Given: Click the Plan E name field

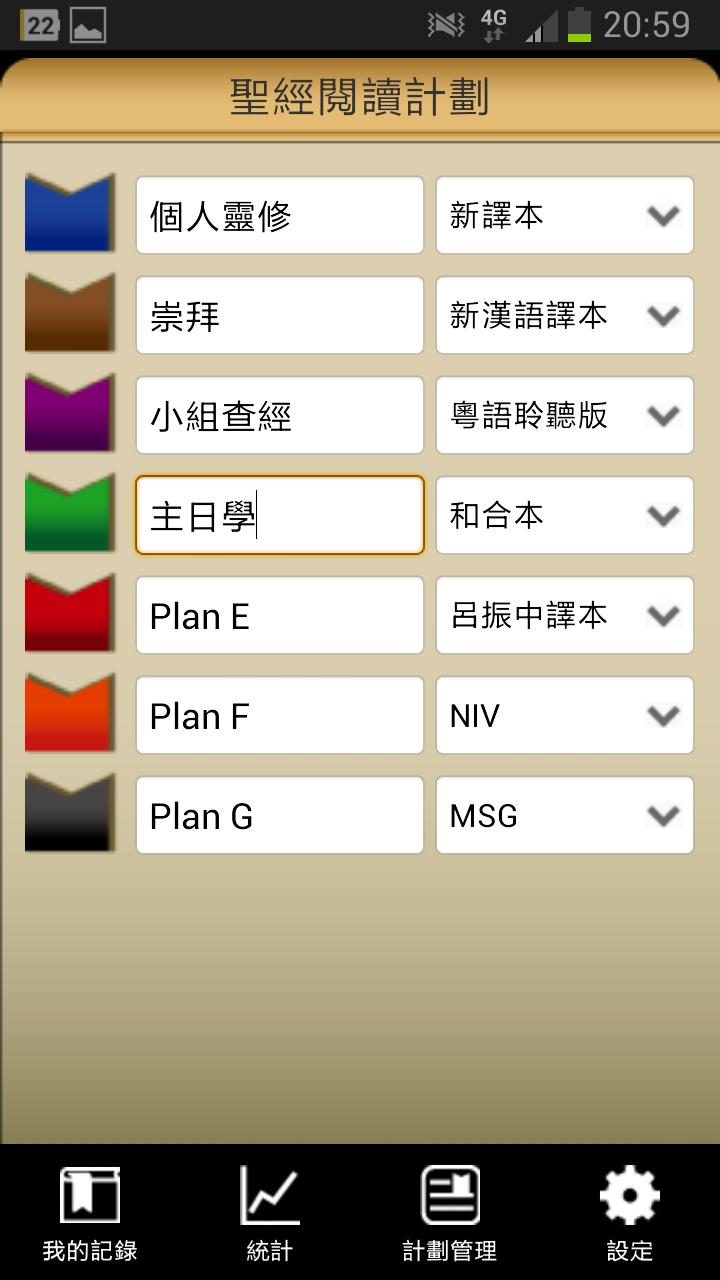Looking at the screenshot, I should 279,615.
